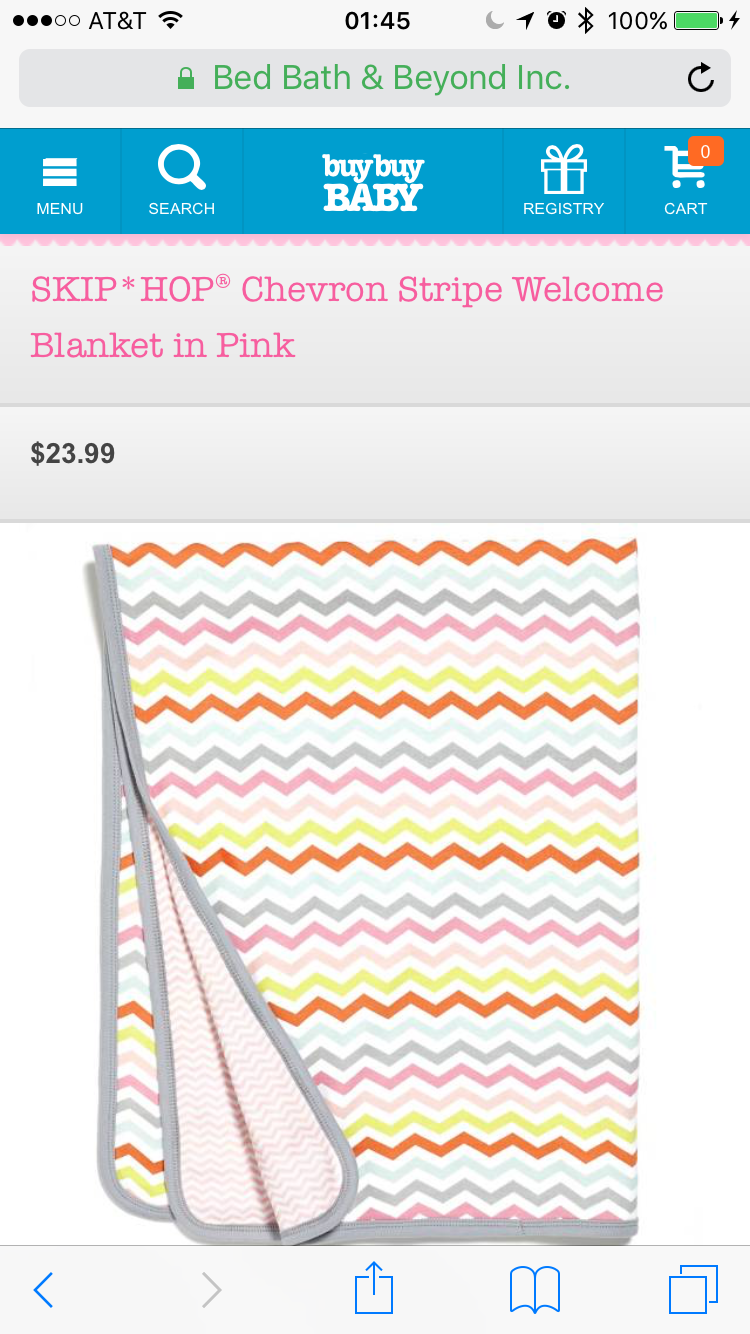
Task: Show open Safari tabs
Action: pos(693,1290)
